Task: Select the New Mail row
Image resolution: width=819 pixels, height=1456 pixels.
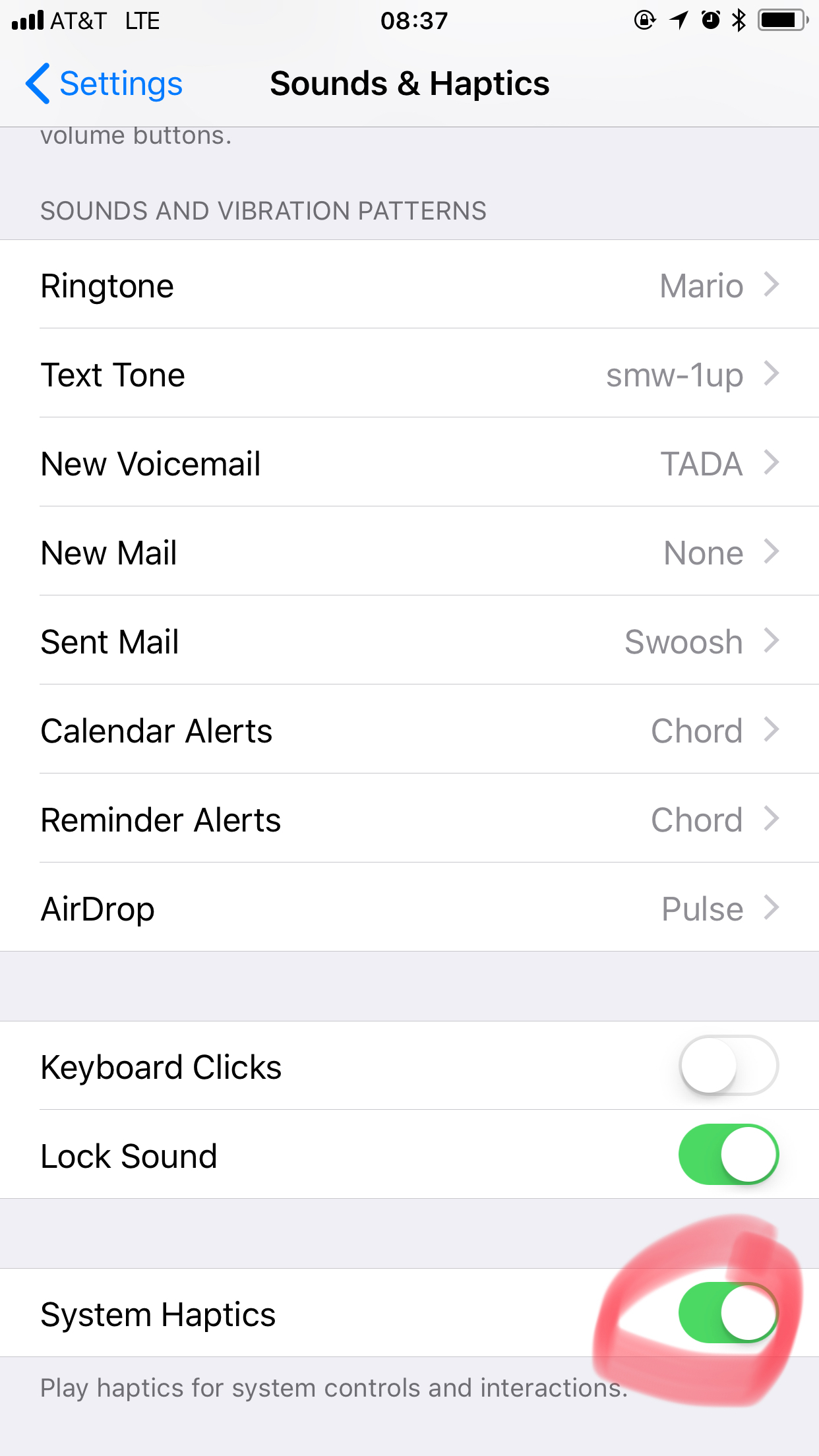Action: (409, 551)
